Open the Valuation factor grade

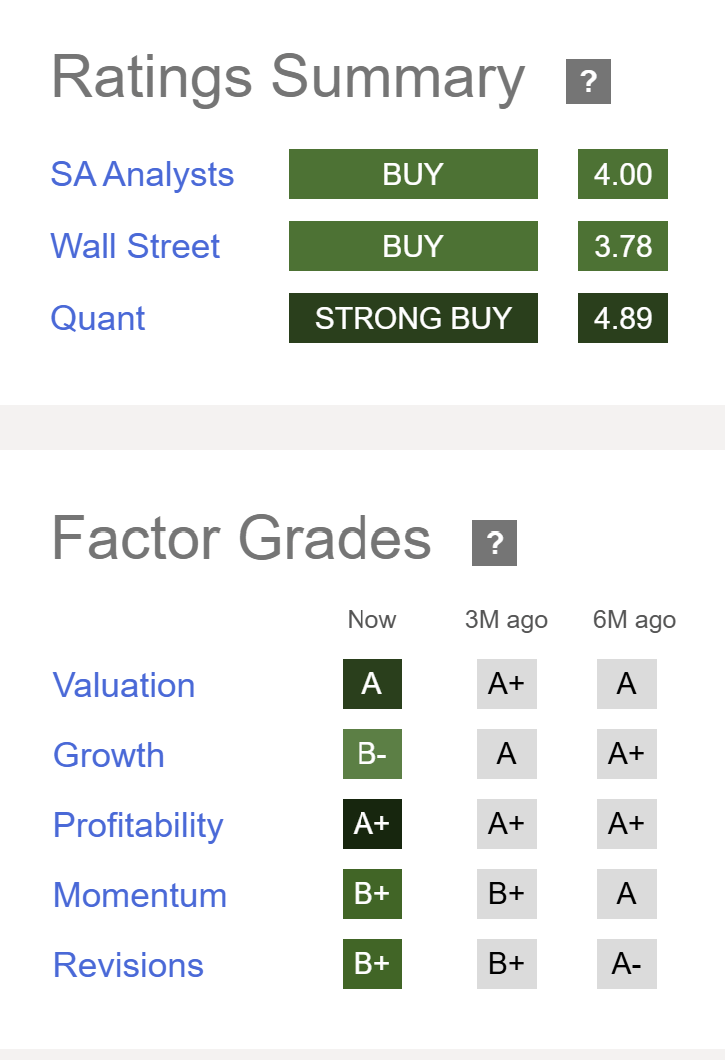click(x=124, y=685)
